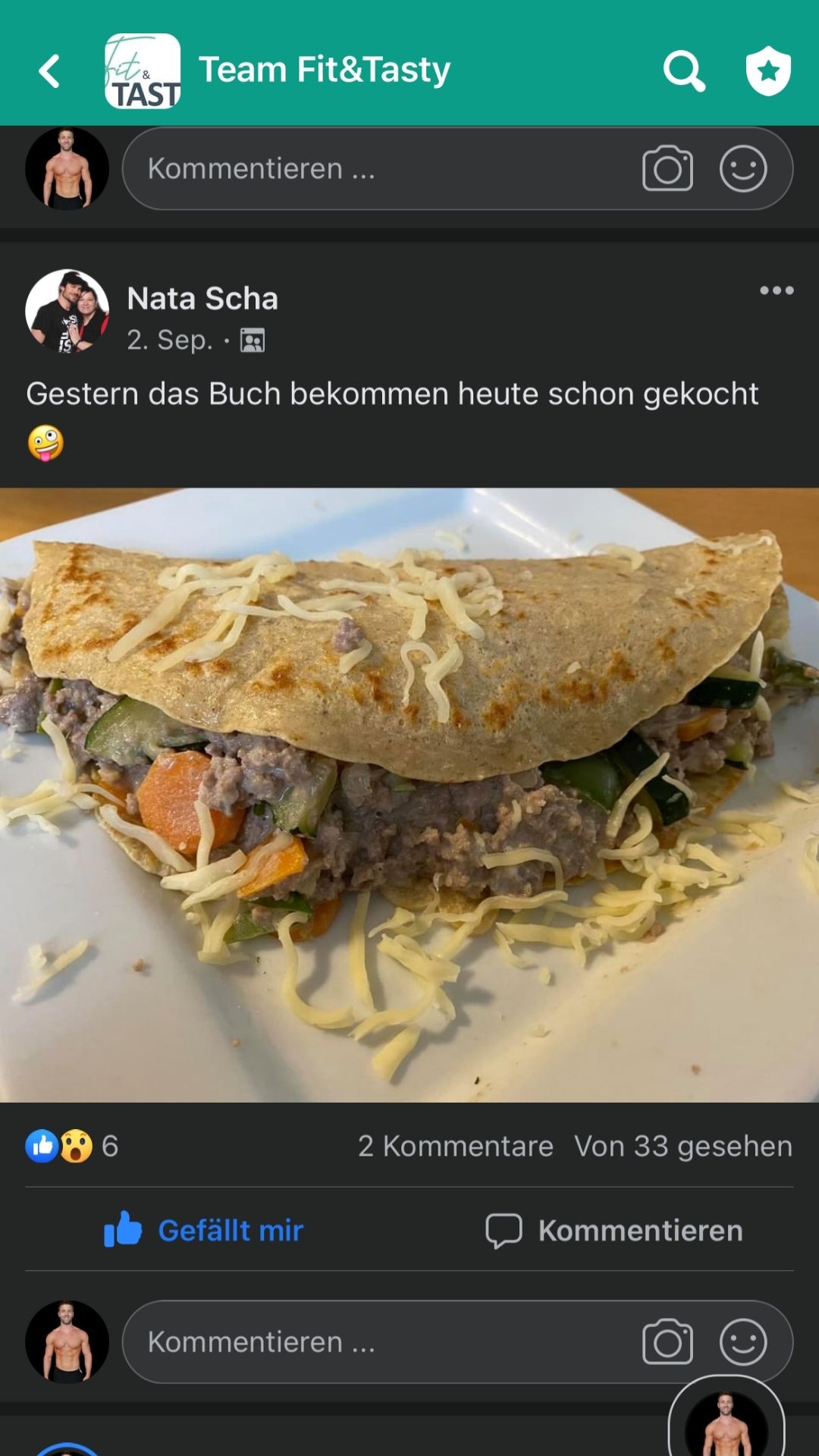Tap the Gefällt mir button
Screen dimensions: 819x1456
pyautogui.click(x=203, y=1230)
